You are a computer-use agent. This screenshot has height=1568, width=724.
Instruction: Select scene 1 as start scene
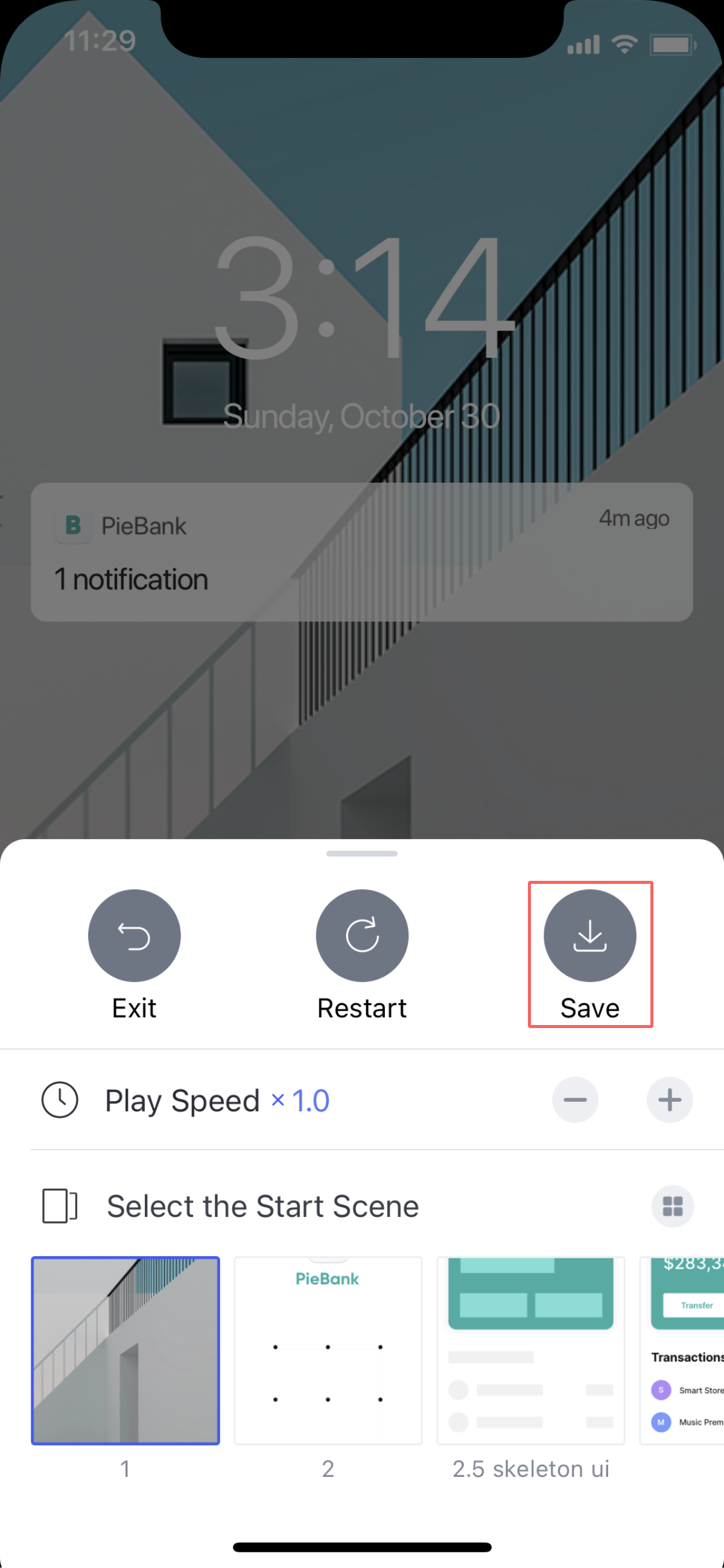pos(125,1350)
